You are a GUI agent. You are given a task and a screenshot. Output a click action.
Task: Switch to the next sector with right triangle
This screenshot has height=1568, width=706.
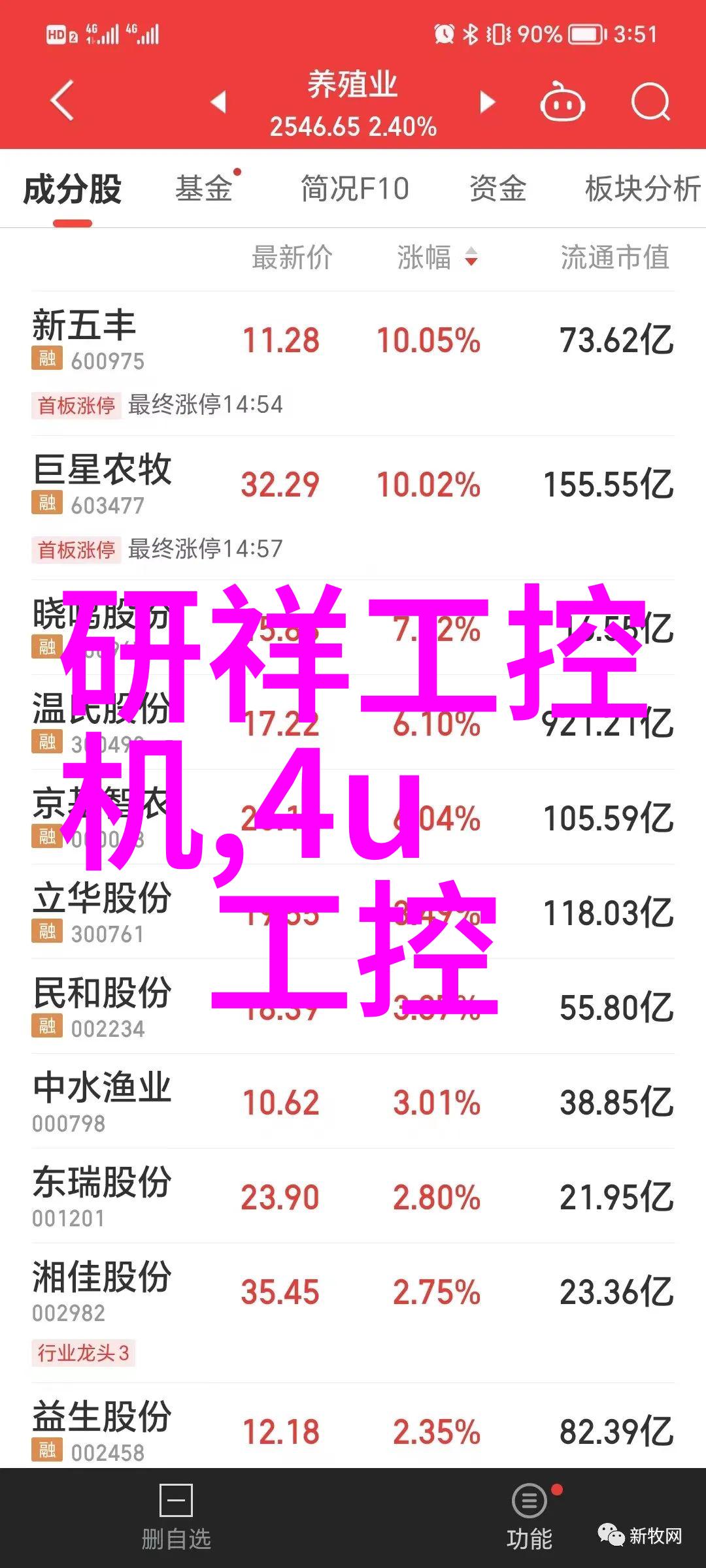(x=487, y=102)
